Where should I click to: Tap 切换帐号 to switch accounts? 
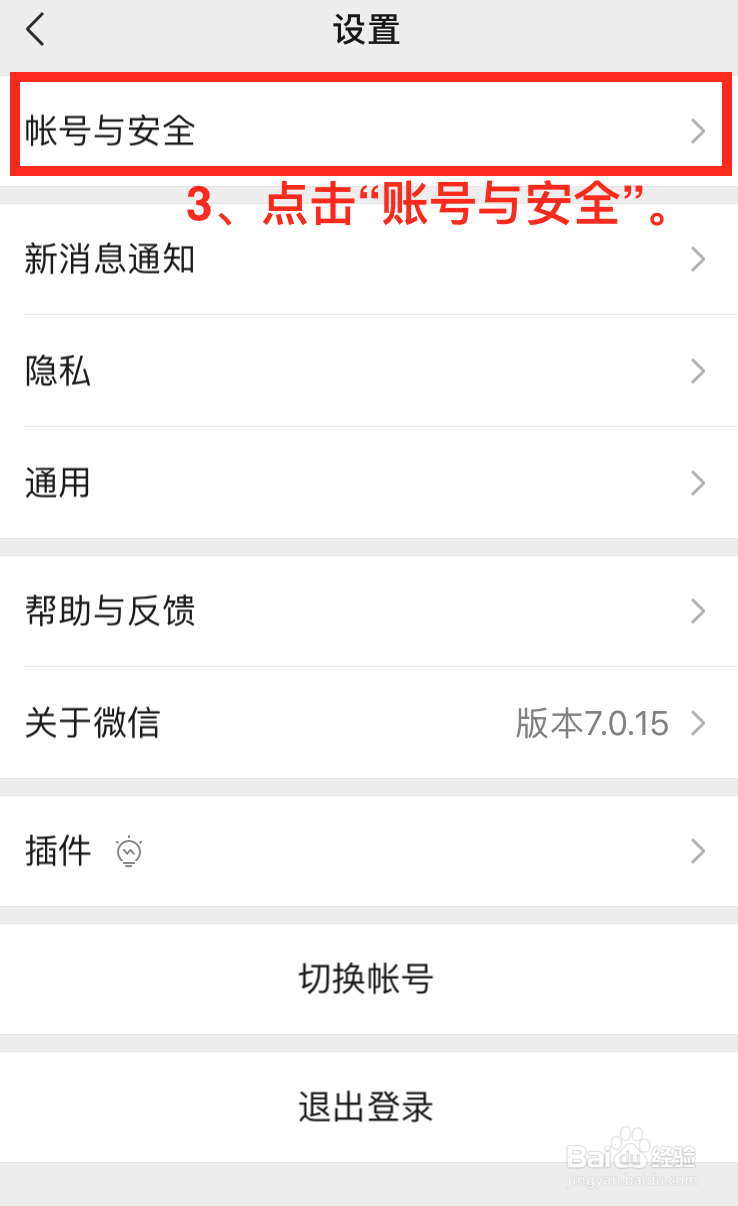click(369, 979)
